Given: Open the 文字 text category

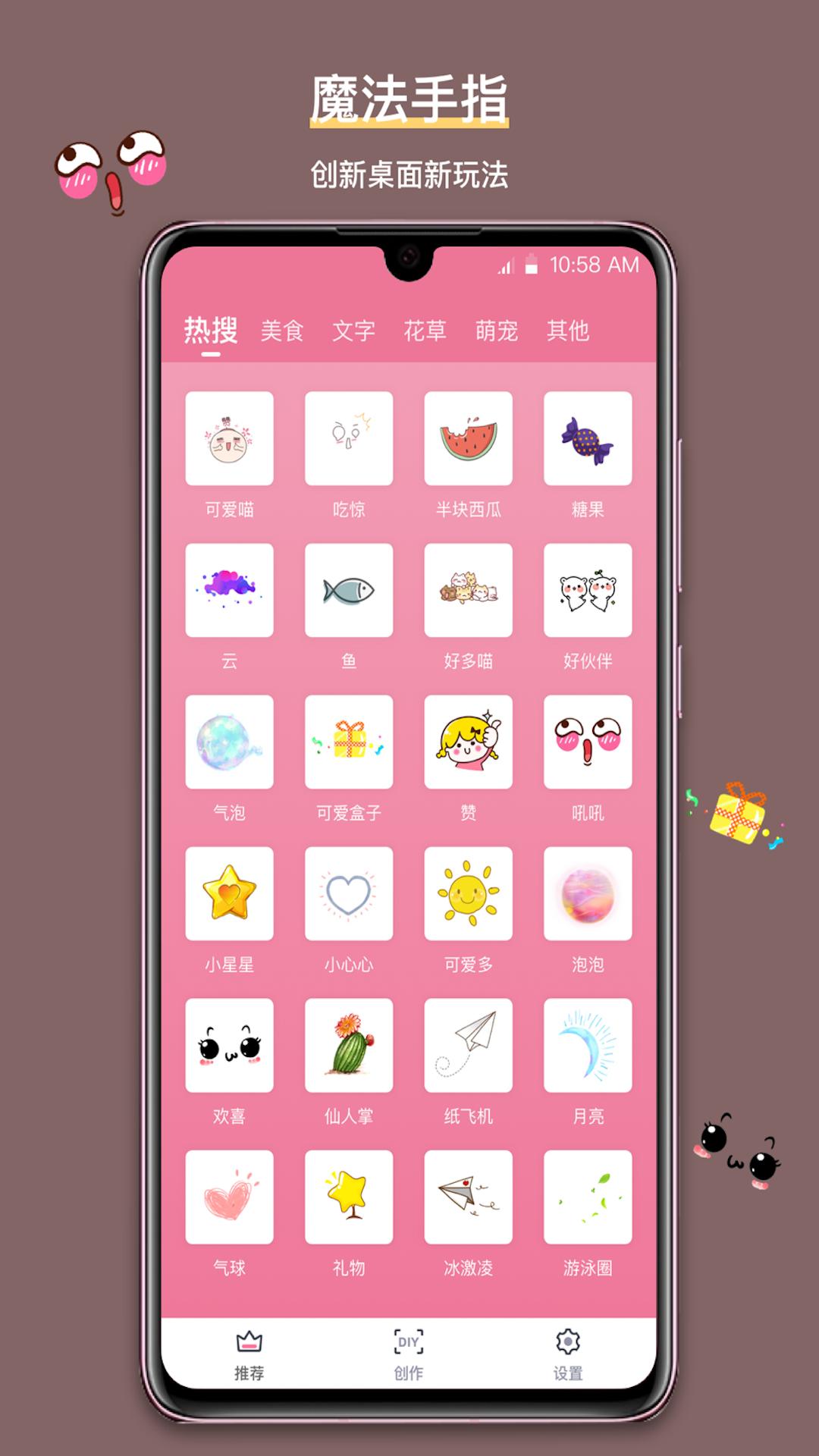Looking at the screenshot, I should (x=353, y=331).
